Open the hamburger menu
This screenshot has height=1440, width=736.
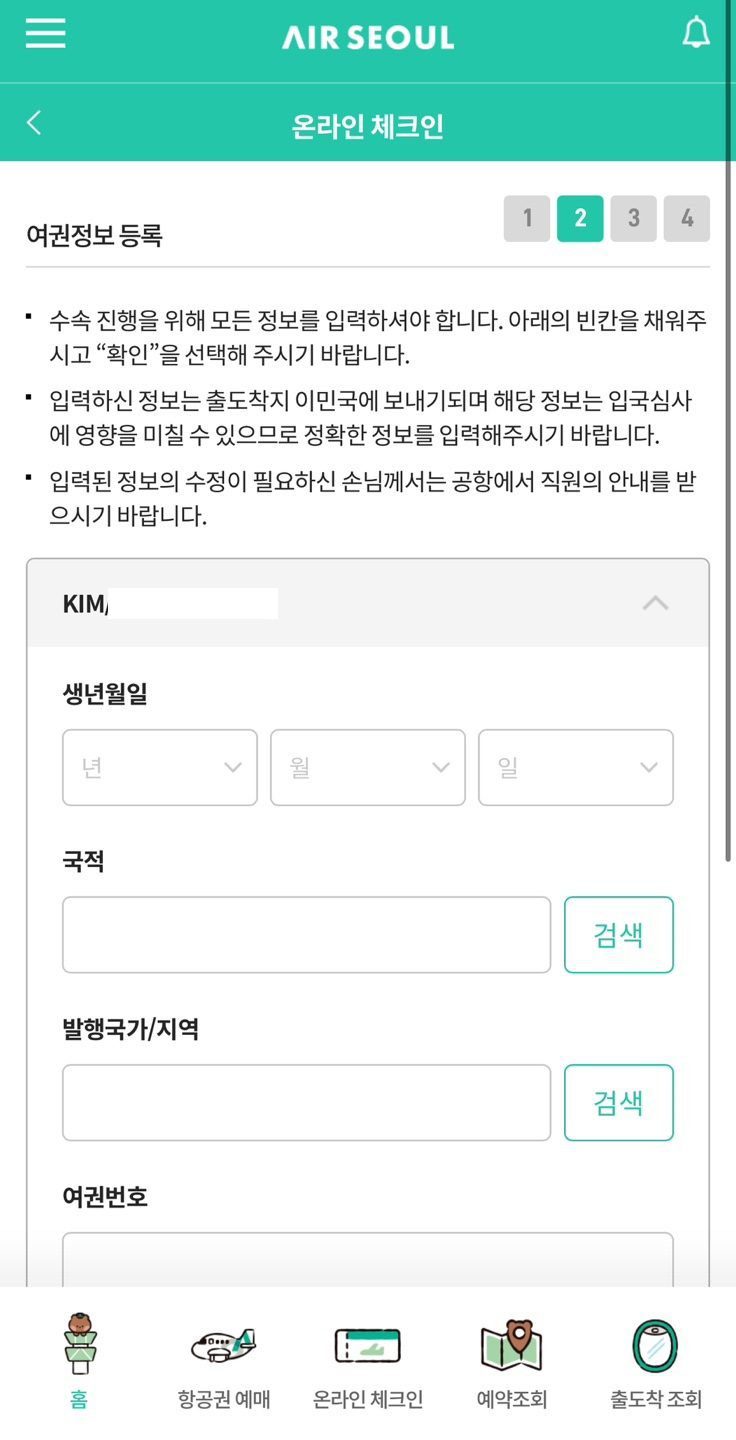pyautogui.click(x=46, y=34)
